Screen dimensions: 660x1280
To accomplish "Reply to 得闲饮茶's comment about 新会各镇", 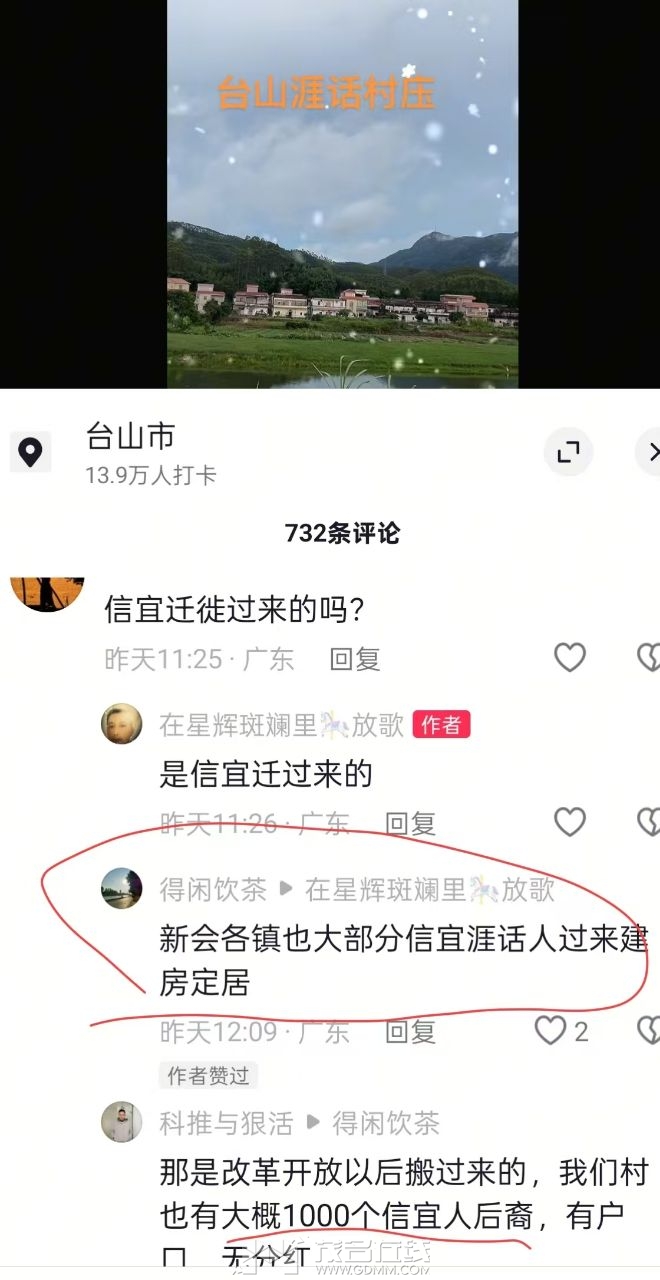I will click(411, 1031).
